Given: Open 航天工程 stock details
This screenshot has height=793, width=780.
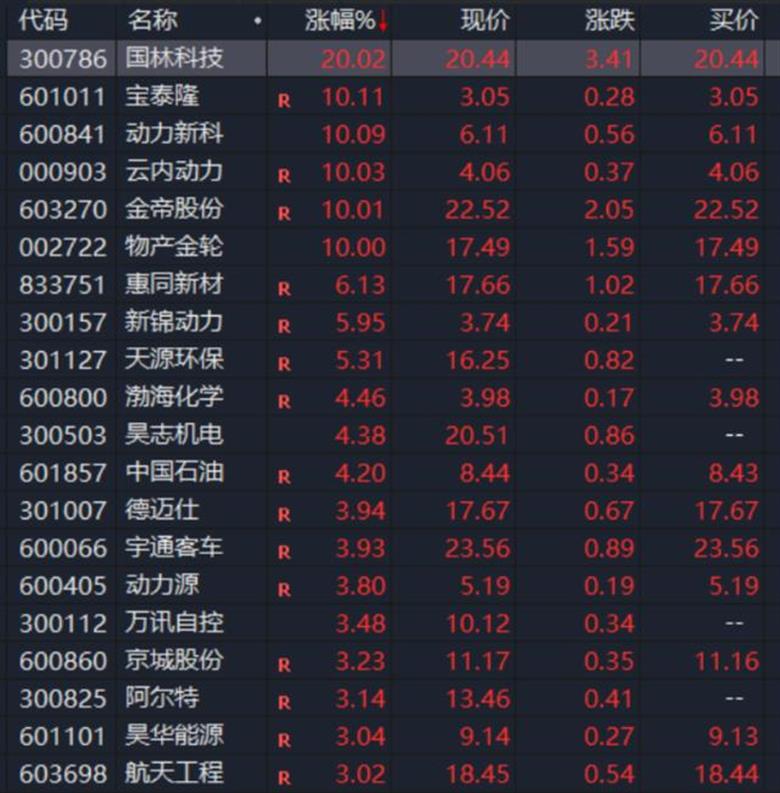Looking at the screenshot, I should coord(175,773).
